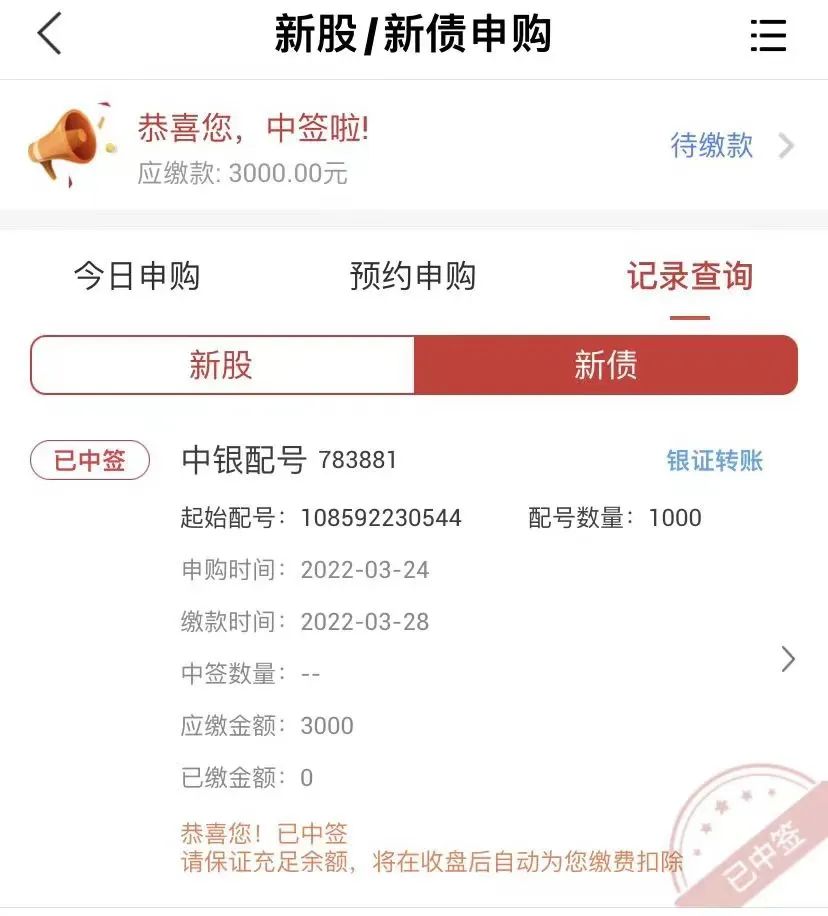The width and height of the screenshot is (828, 916).
Task: Click the 银证转账 transfer link
Action: [714, 460]
